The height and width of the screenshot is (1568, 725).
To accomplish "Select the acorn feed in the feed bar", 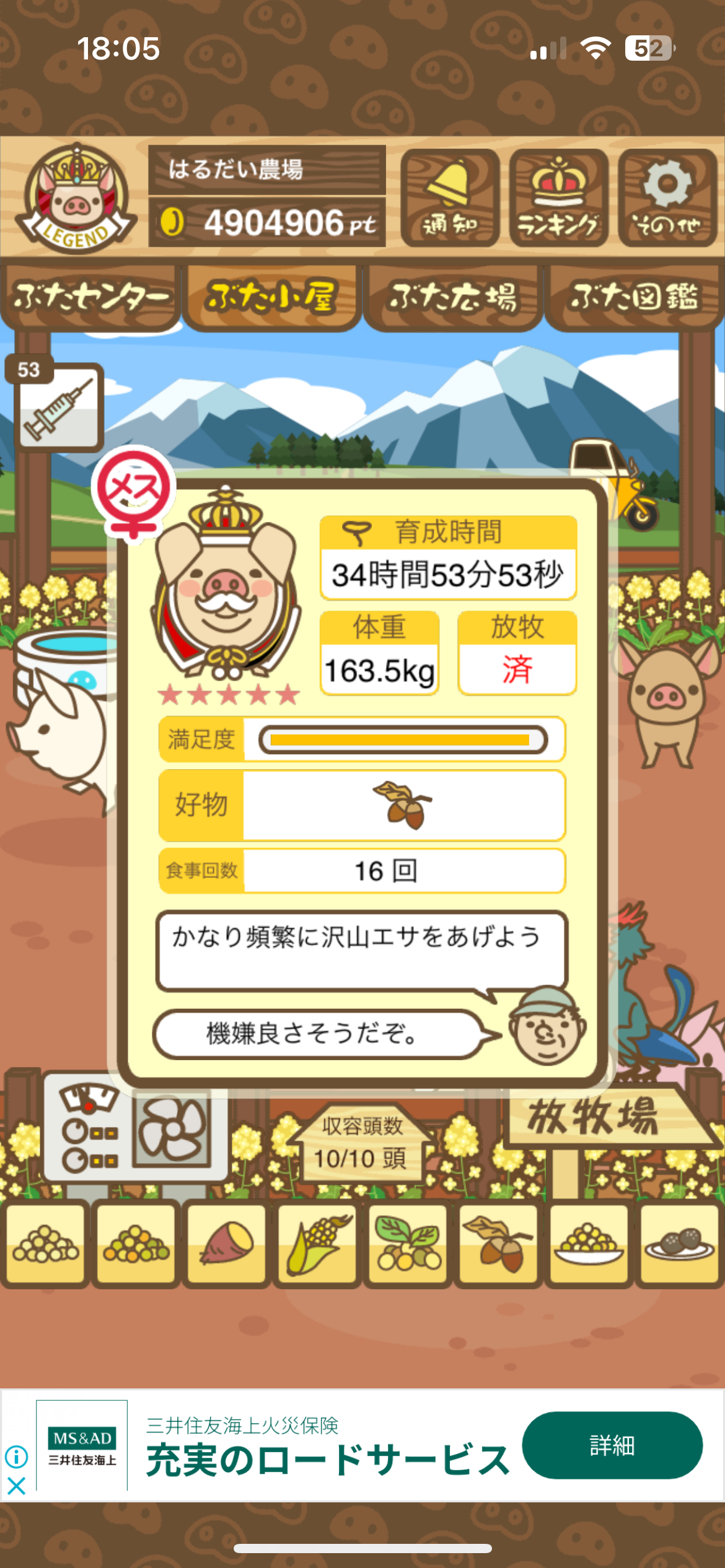I will (x=498, y=1243).
